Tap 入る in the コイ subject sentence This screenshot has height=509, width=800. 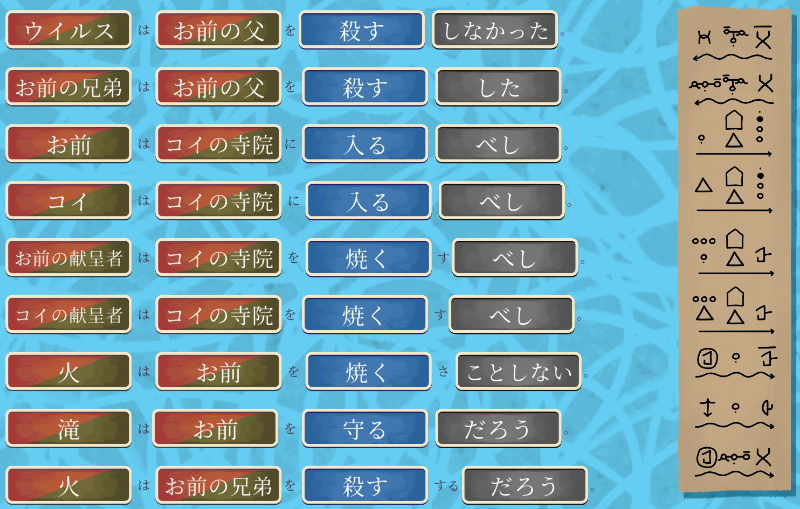pos(368,201)
